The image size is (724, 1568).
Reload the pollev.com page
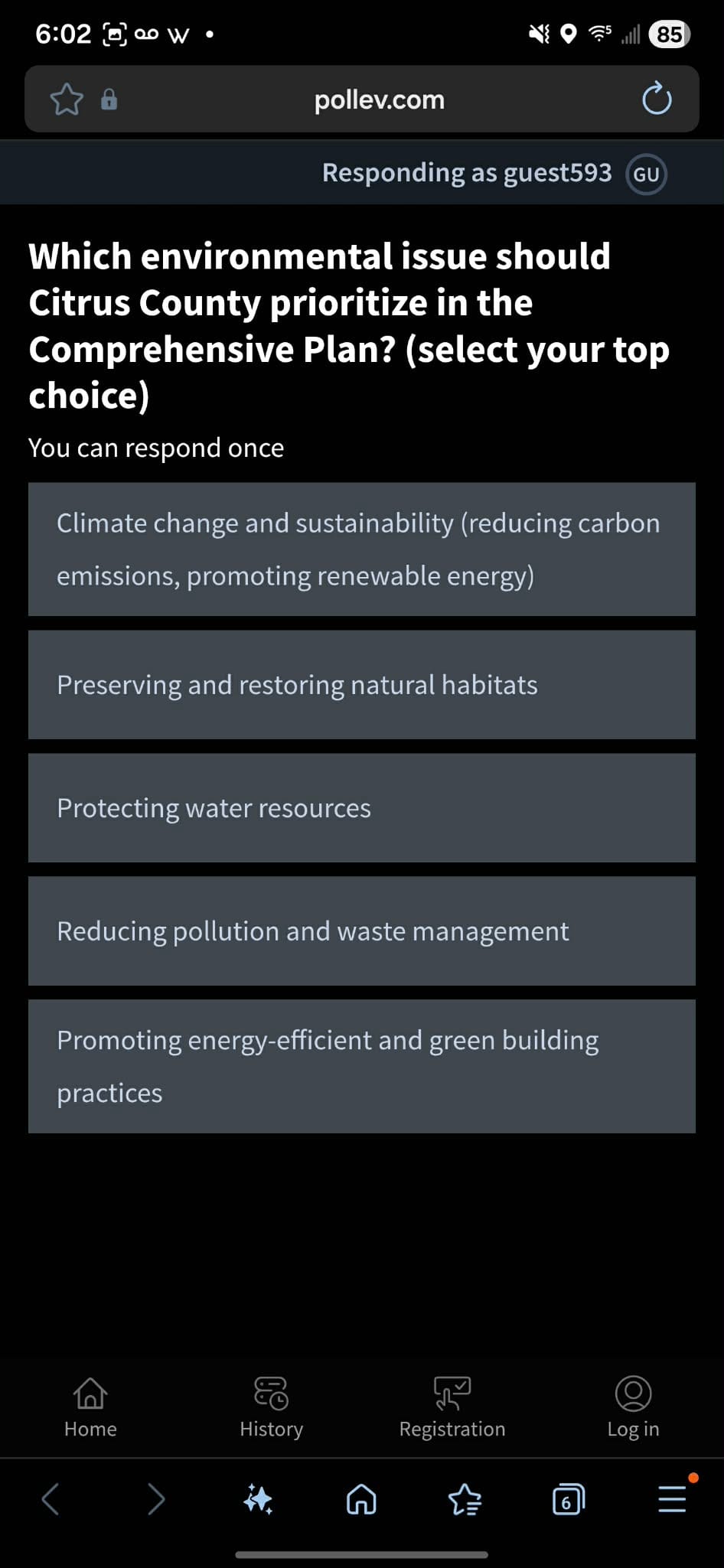coord(657,99)
